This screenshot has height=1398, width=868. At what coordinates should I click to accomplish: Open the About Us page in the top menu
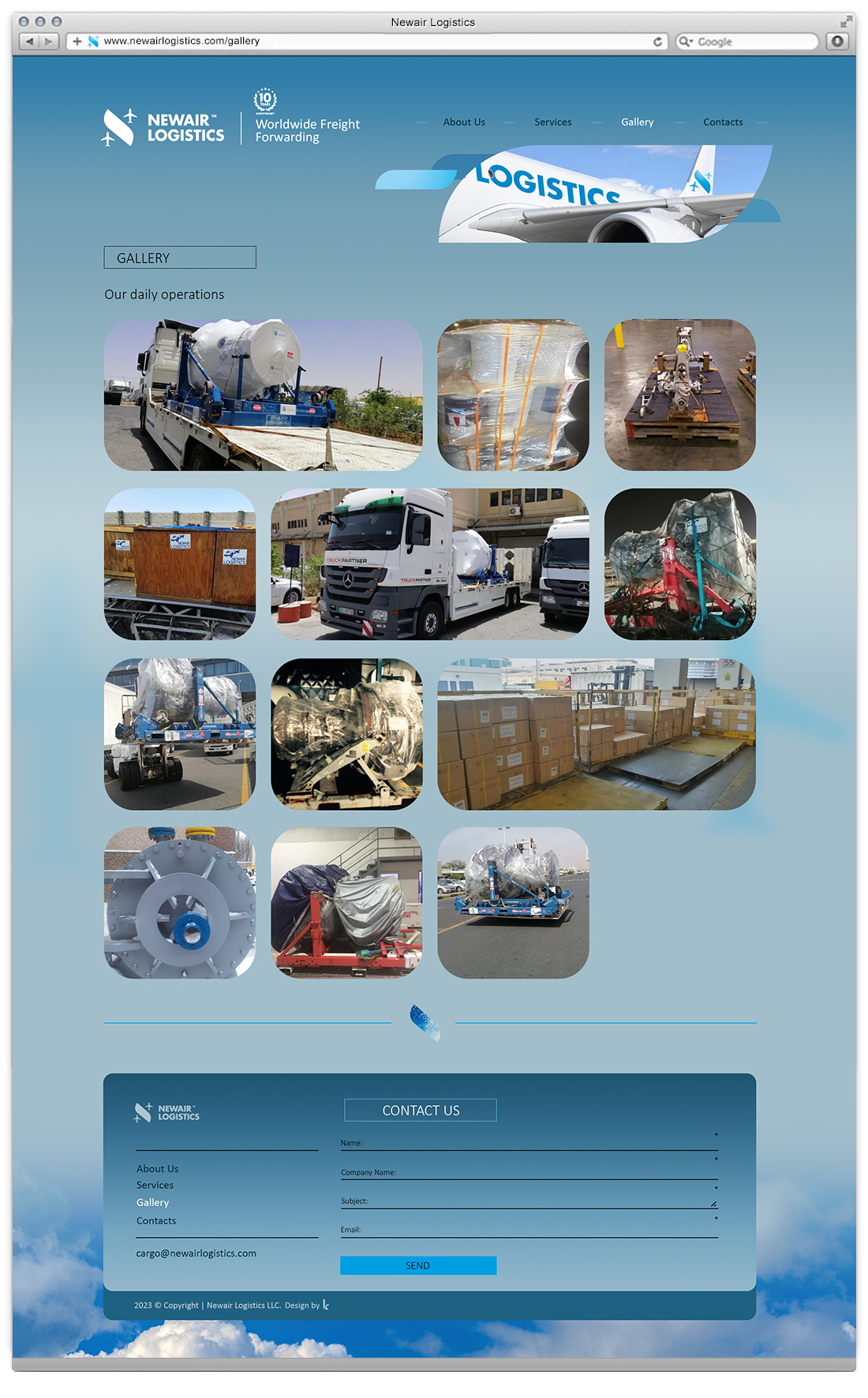pyautogui.click(x=464, y=122)
